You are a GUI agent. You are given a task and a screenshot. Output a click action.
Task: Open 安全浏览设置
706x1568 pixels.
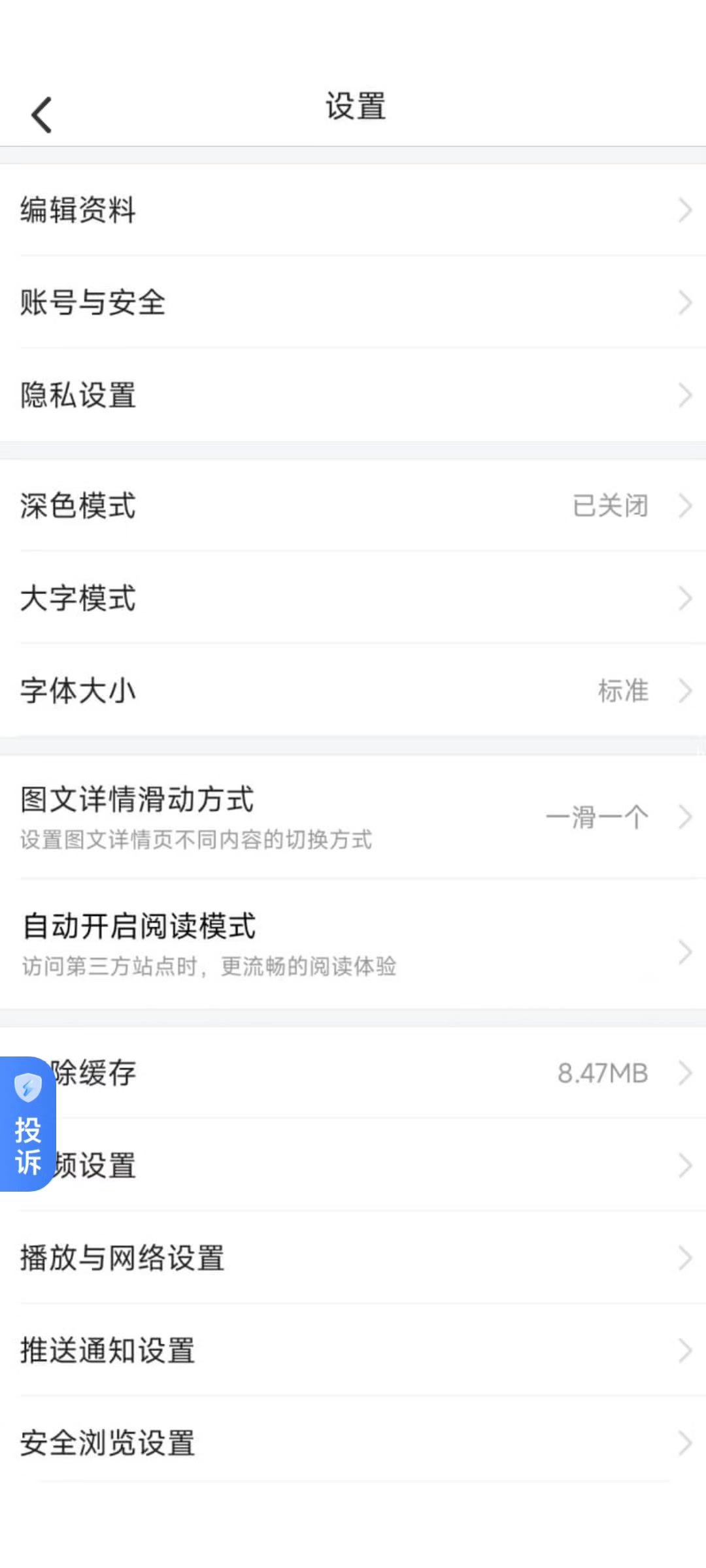(x=353, y=1443)
